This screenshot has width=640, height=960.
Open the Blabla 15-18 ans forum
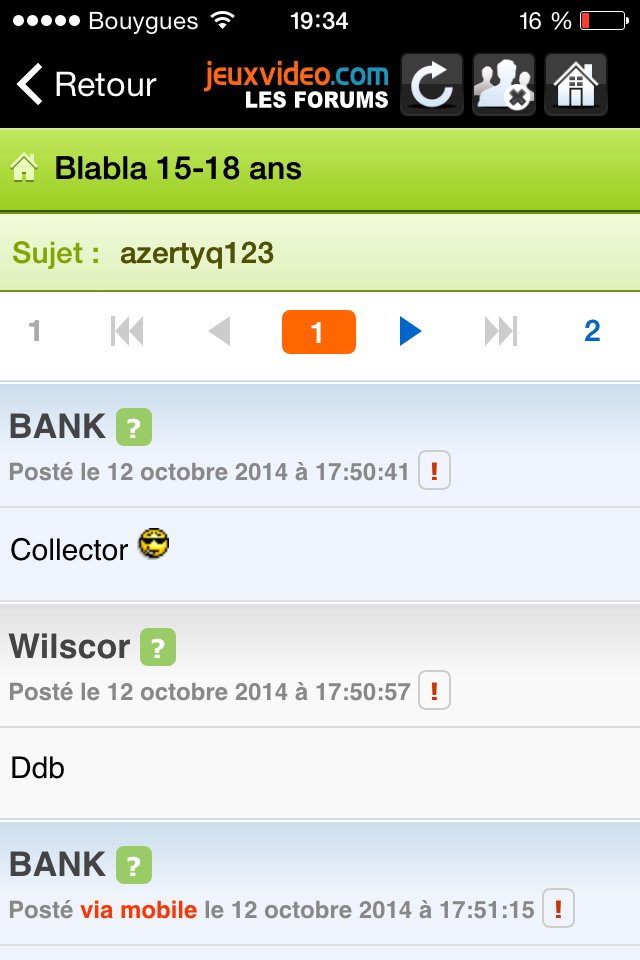[x=177, y=168]
